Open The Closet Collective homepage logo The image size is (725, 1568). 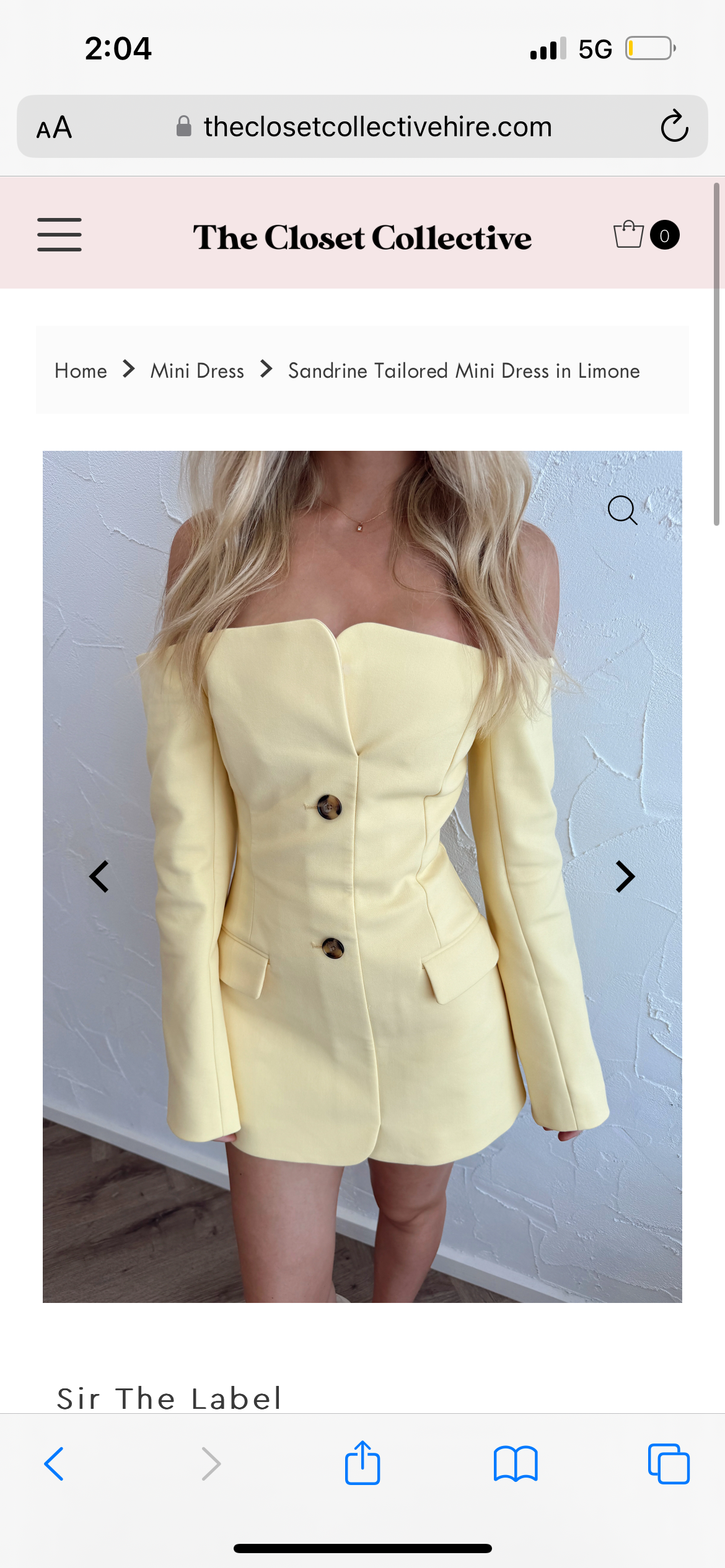362,237
